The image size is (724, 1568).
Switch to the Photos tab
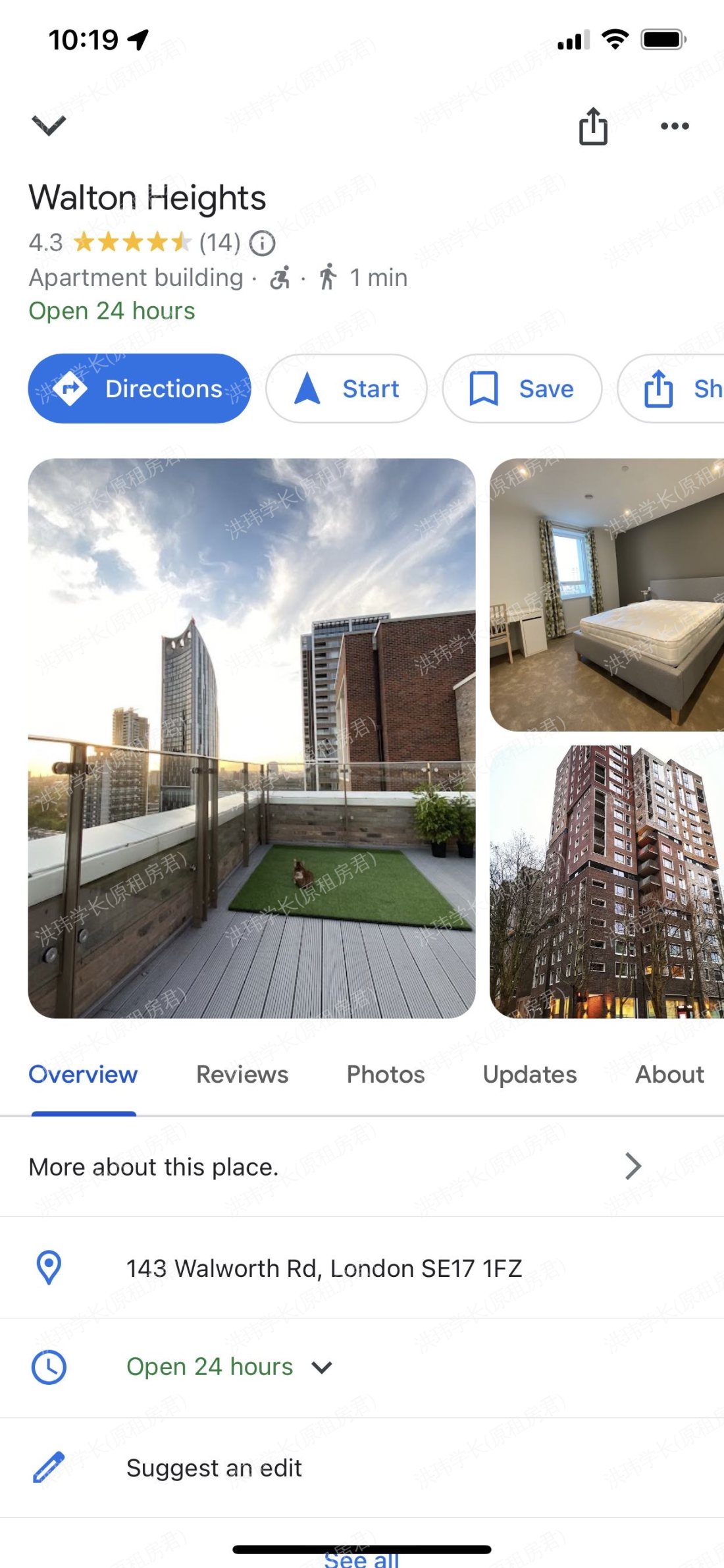(x=386, y=1074)
